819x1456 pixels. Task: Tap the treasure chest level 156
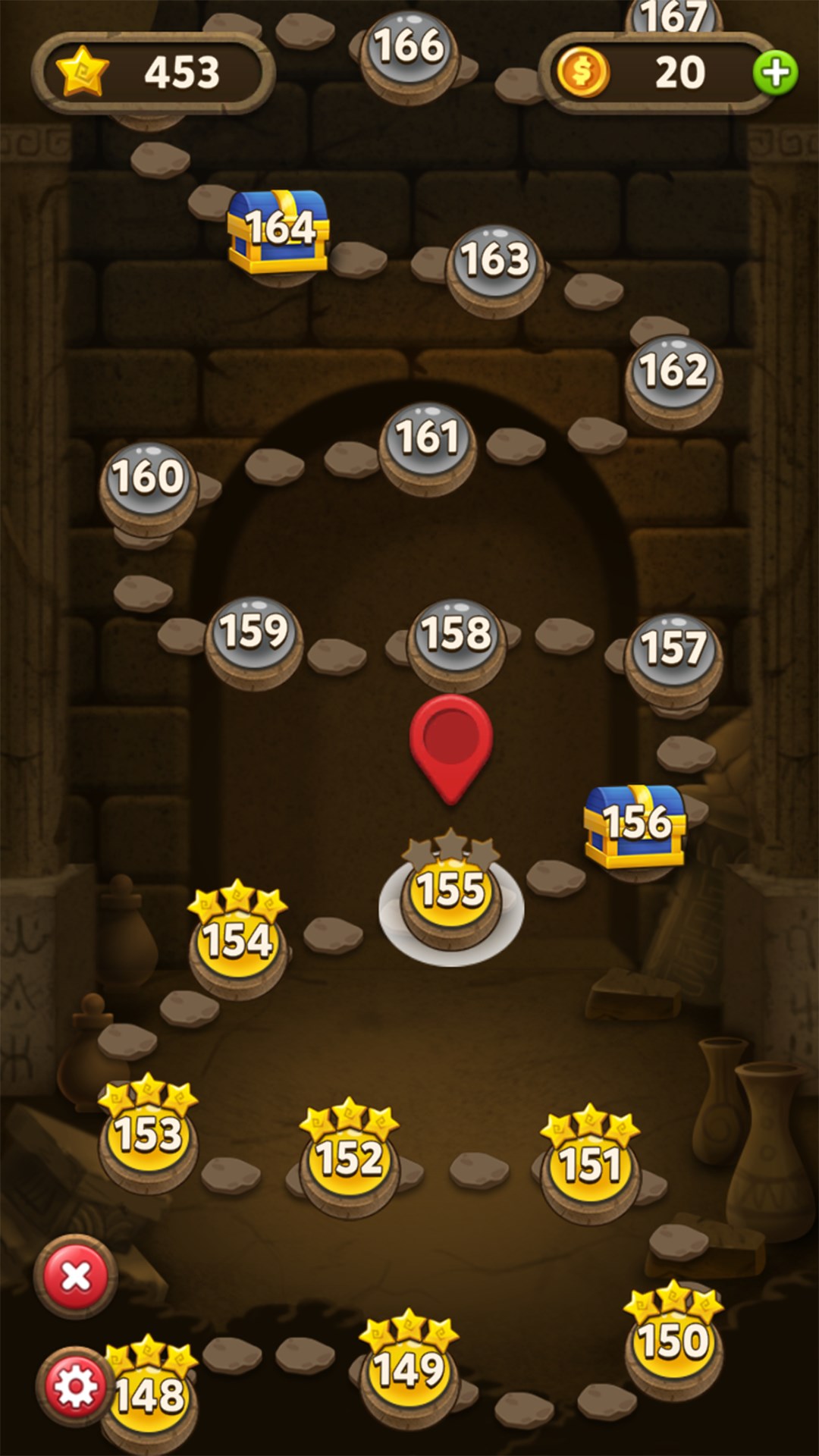pos(635,827)
